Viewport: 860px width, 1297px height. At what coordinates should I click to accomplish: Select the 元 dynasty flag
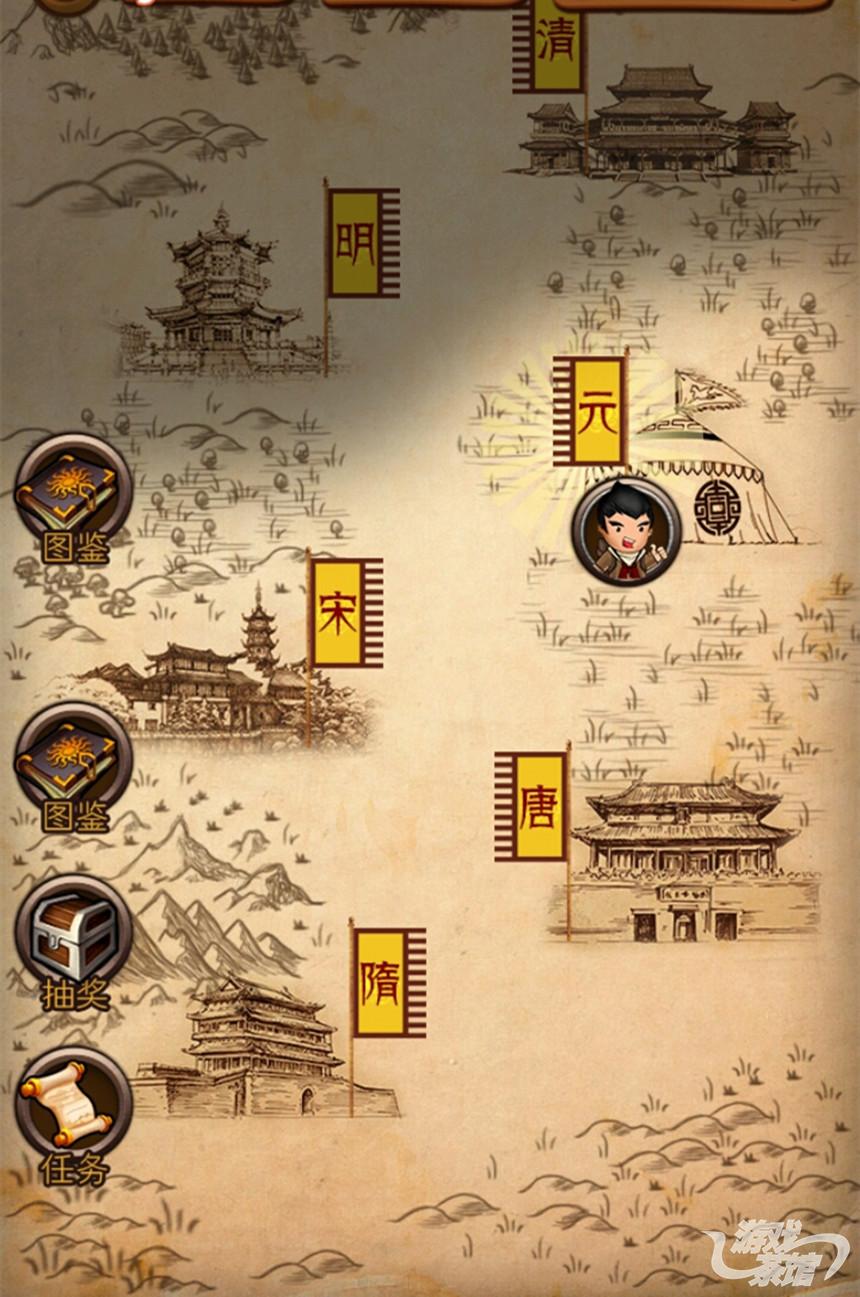point(597,411)
